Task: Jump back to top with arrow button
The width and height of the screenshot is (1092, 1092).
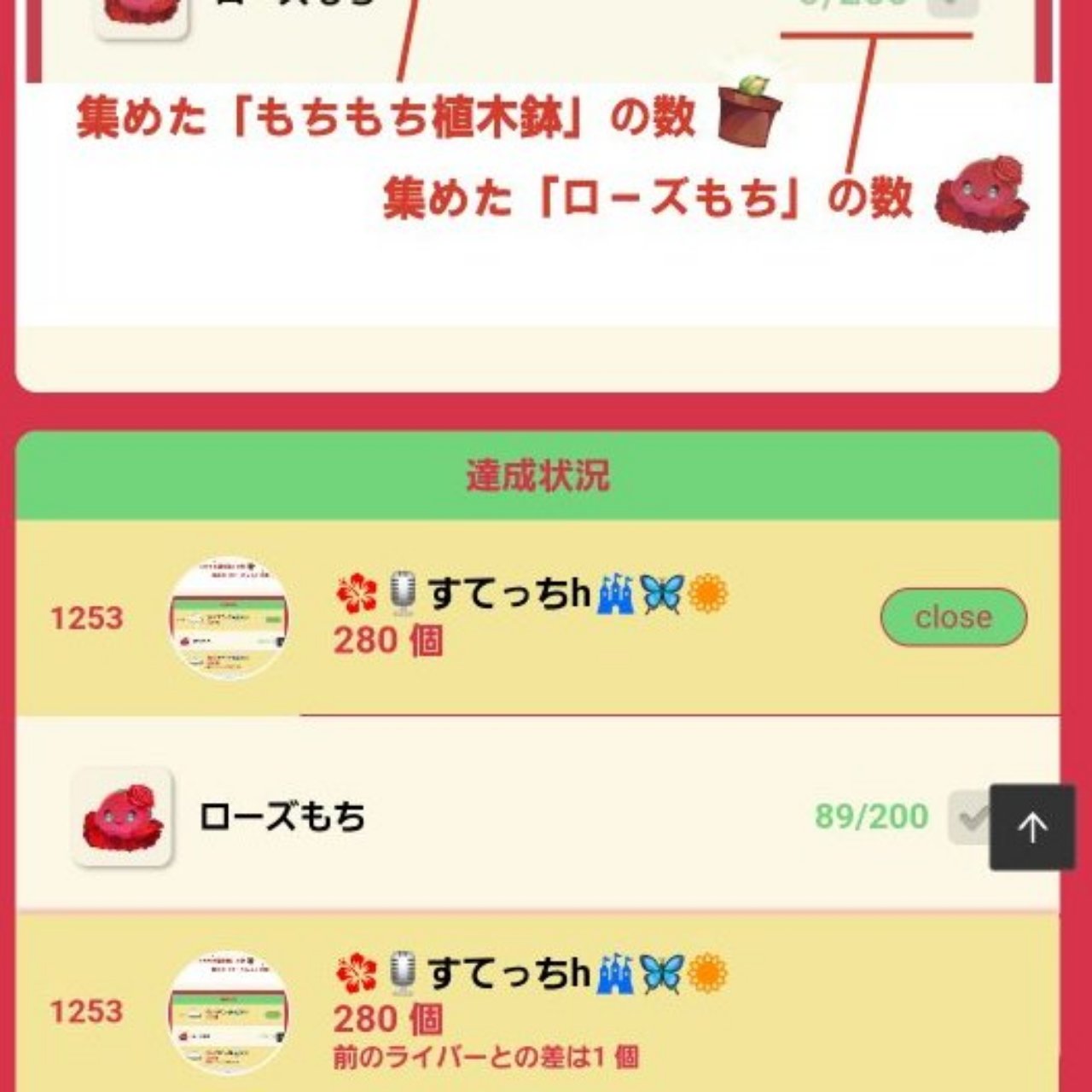Action: [x=1032, y=827]
